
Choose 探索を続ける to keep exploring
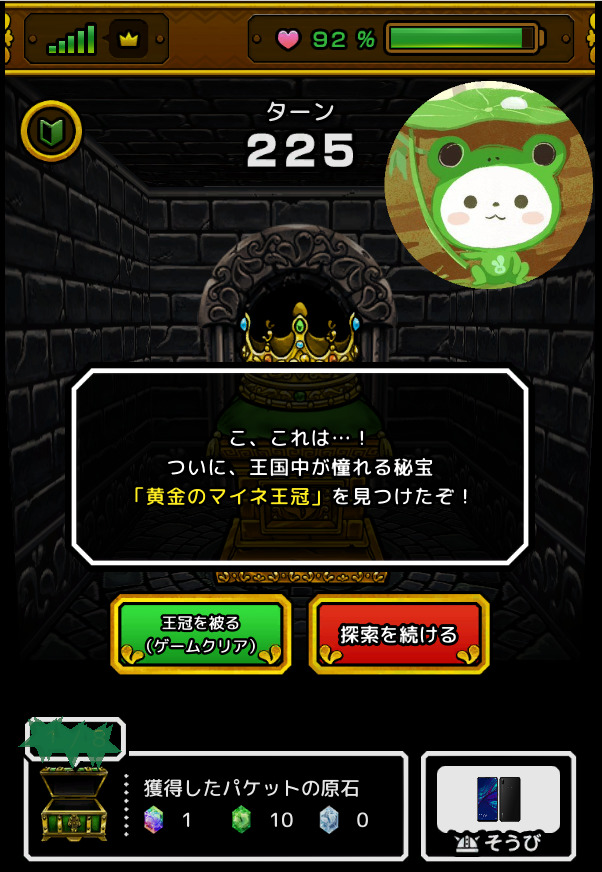399,635
